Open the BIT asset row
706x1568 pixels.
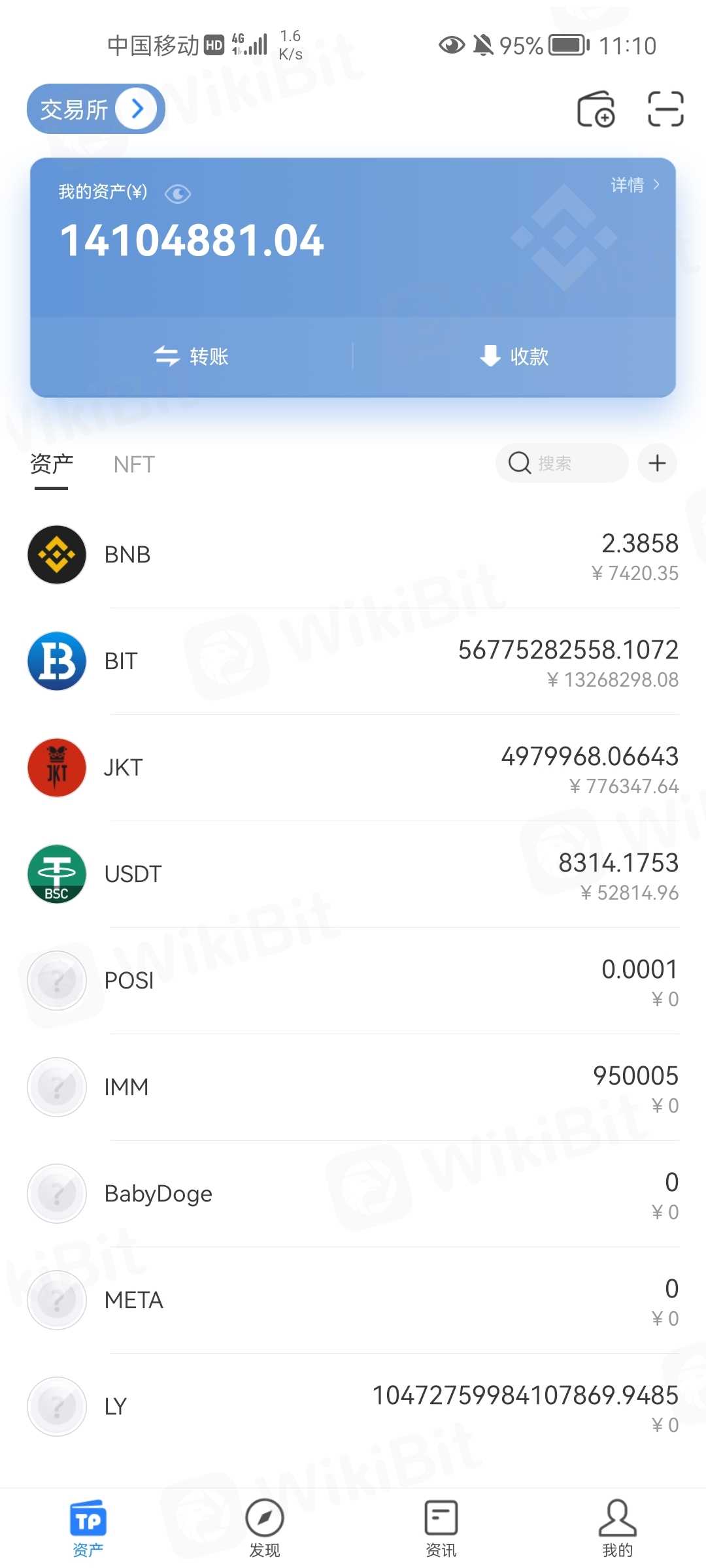tap(353, 661)
